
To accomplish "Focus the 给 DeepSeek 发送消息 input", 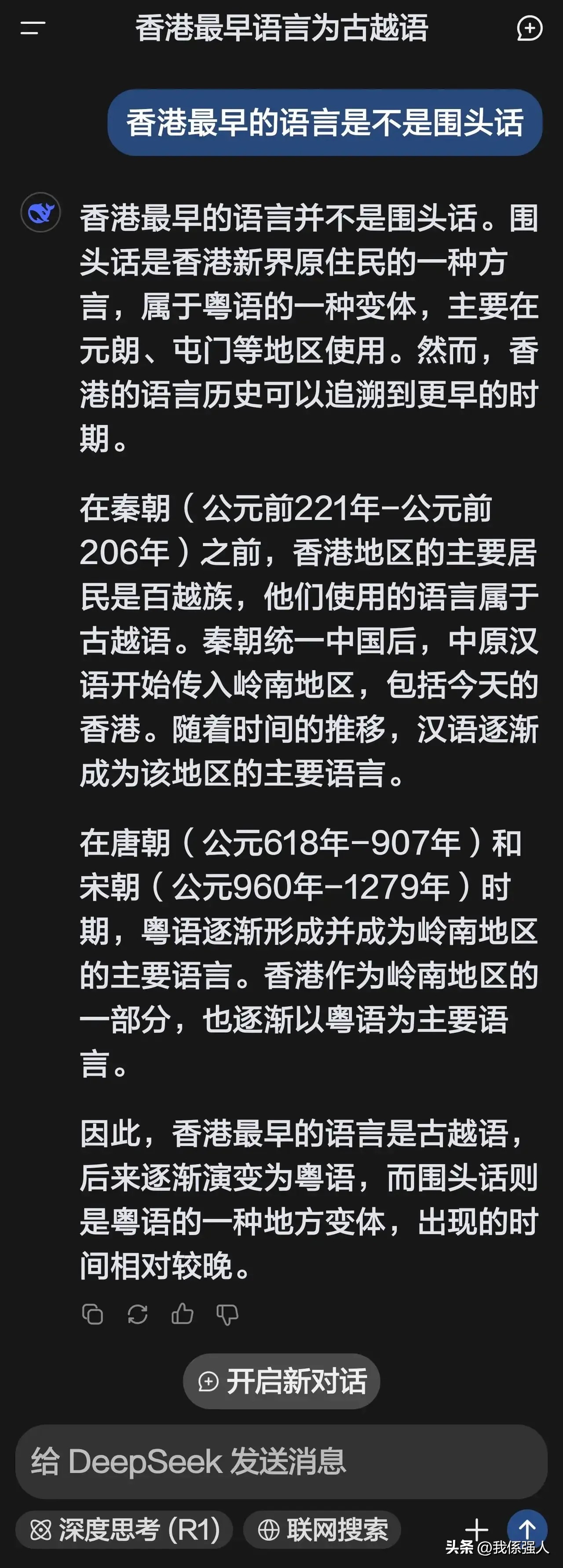I will coord(281,1462).
